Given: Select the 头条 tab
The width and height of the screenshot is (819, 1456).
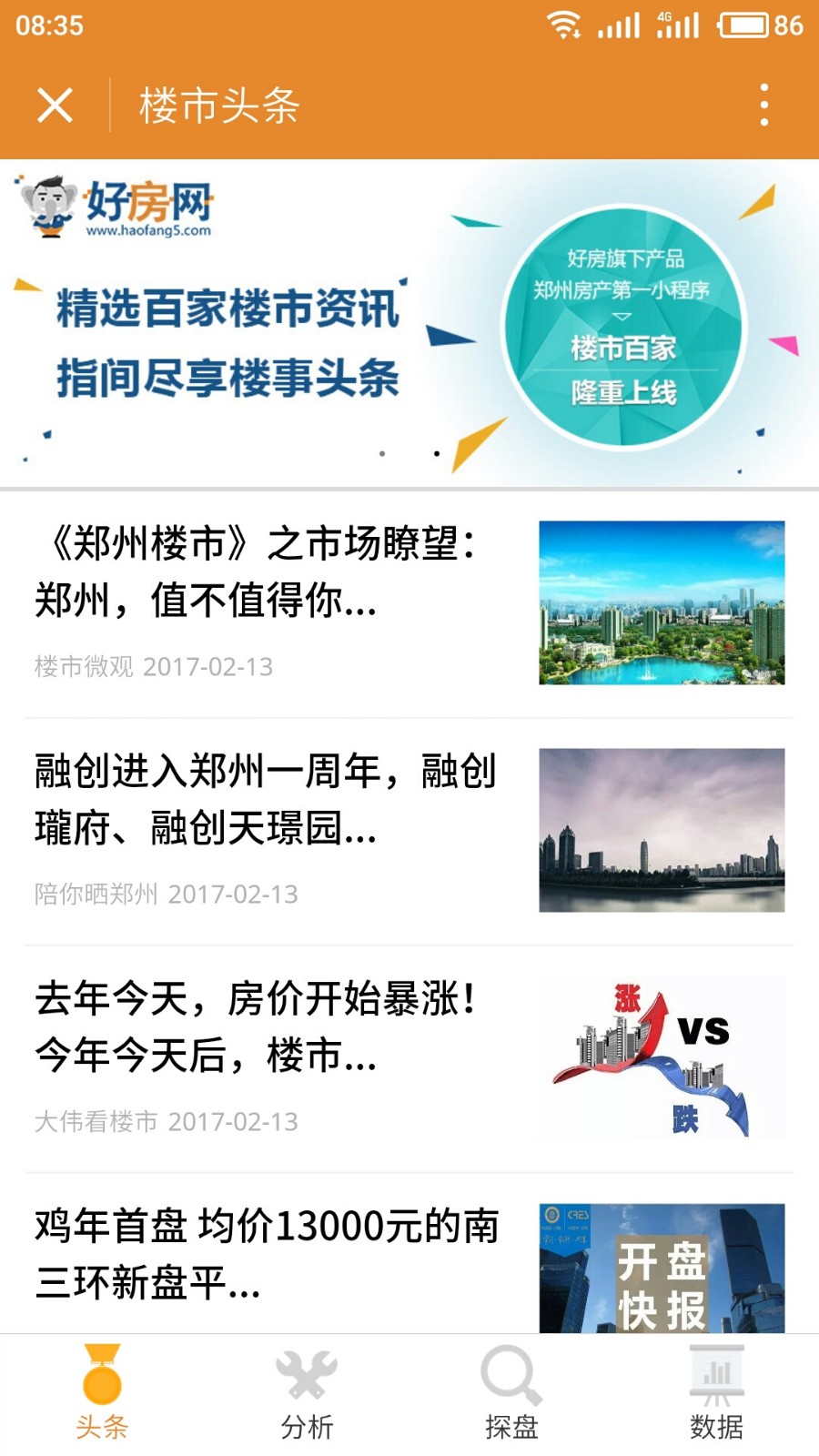Looking at the screenshot, I should 102,1392.
